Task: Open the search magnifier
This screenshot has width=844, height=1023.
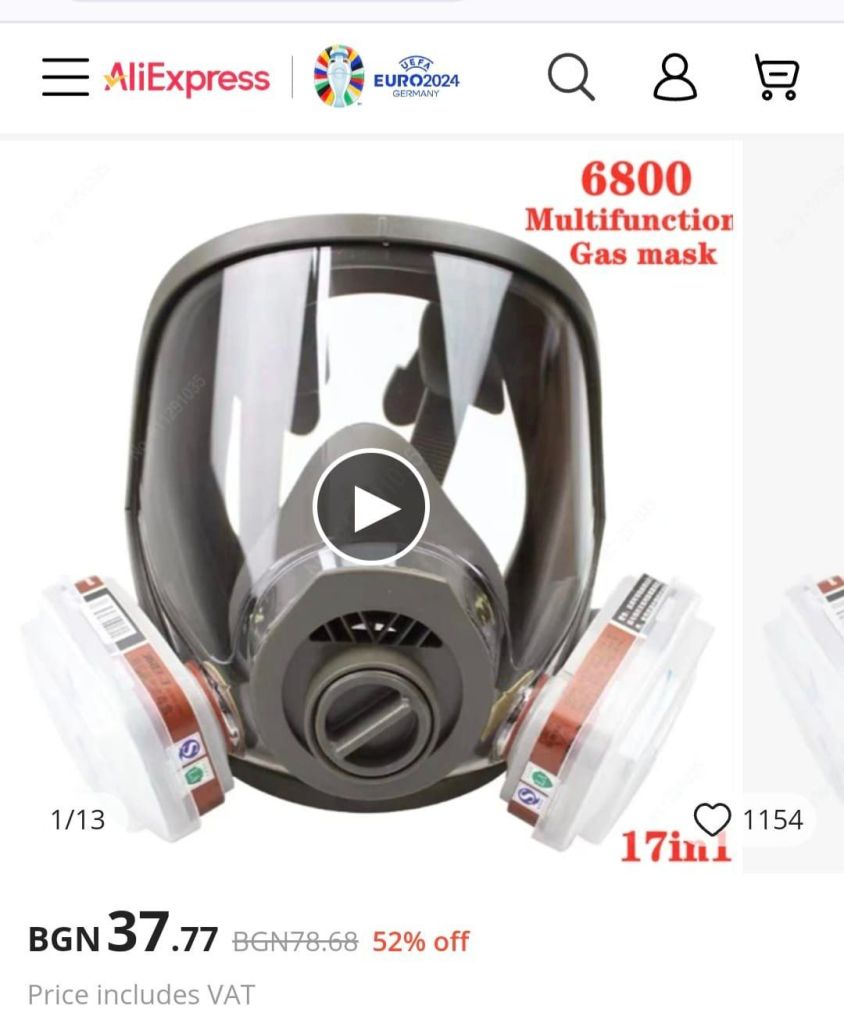Action: pyautogui.click(x=571, y=77)
